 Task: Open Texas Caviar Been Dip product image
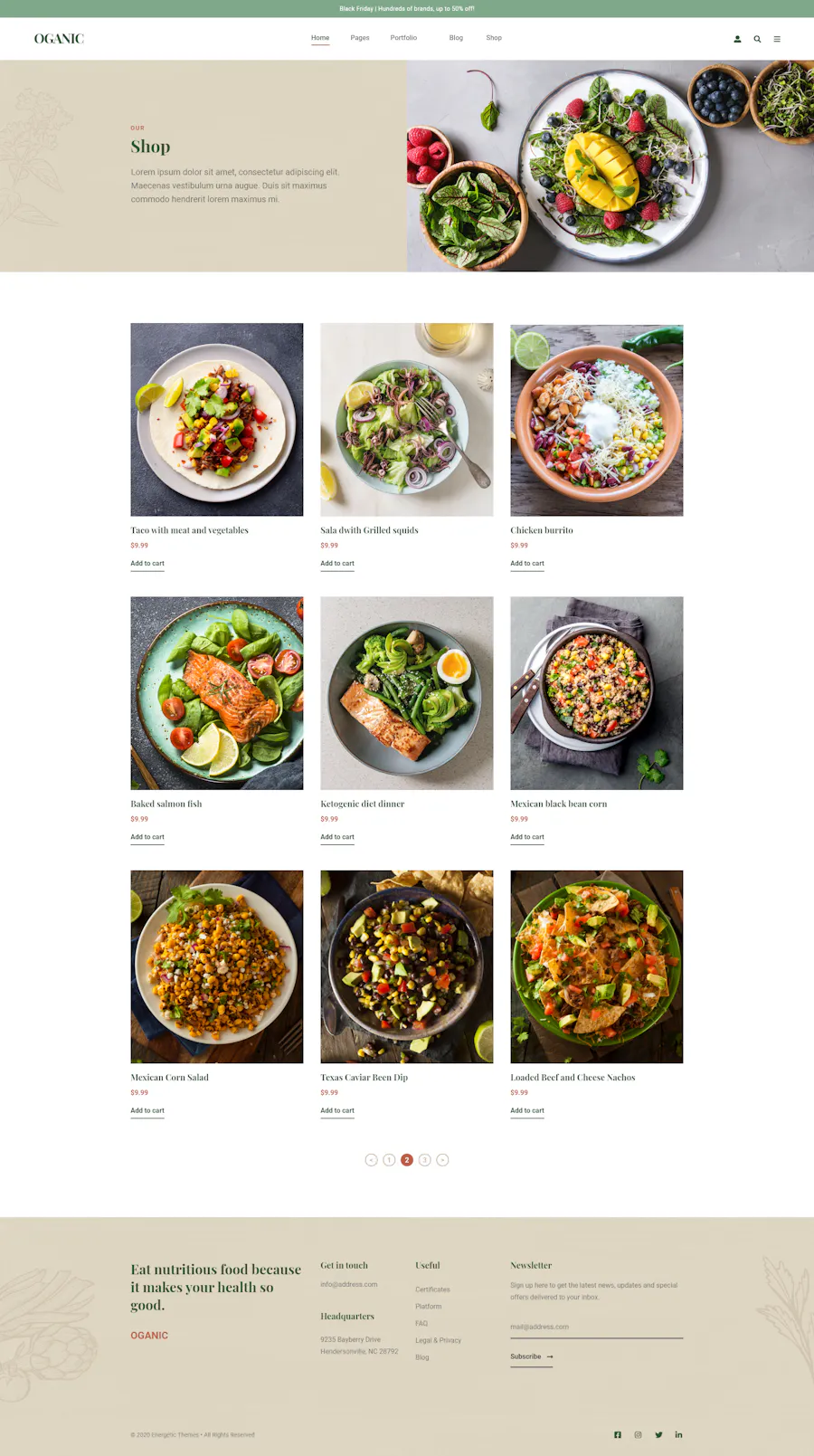pyautogui.click(x=407, y=966)
